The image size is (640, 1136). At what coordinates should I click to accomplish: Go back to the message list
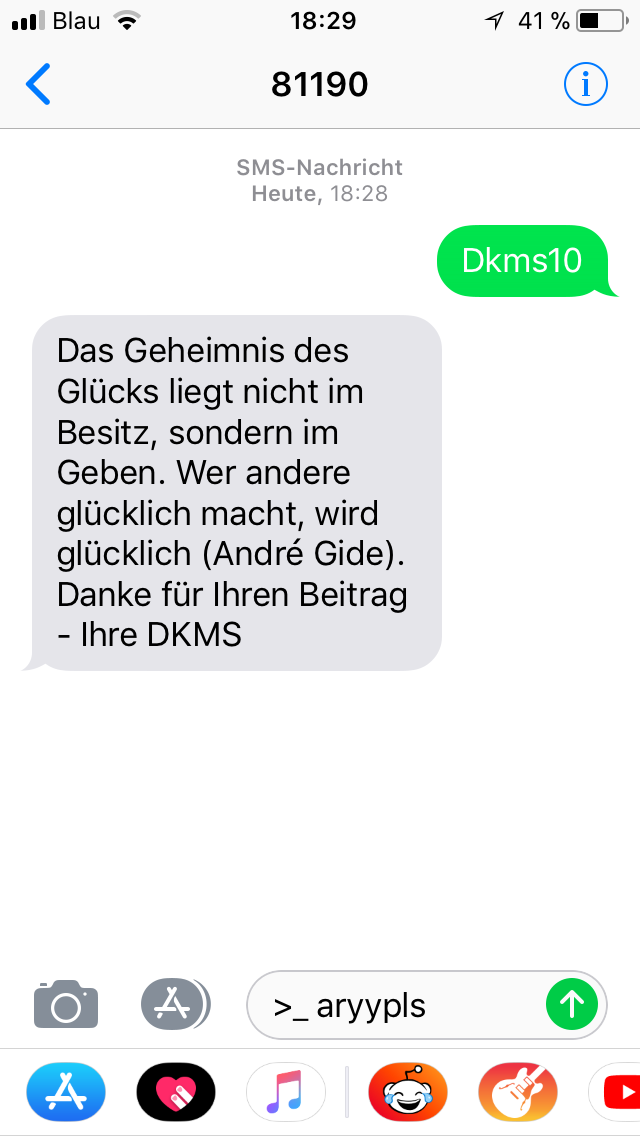pos(38,85)
